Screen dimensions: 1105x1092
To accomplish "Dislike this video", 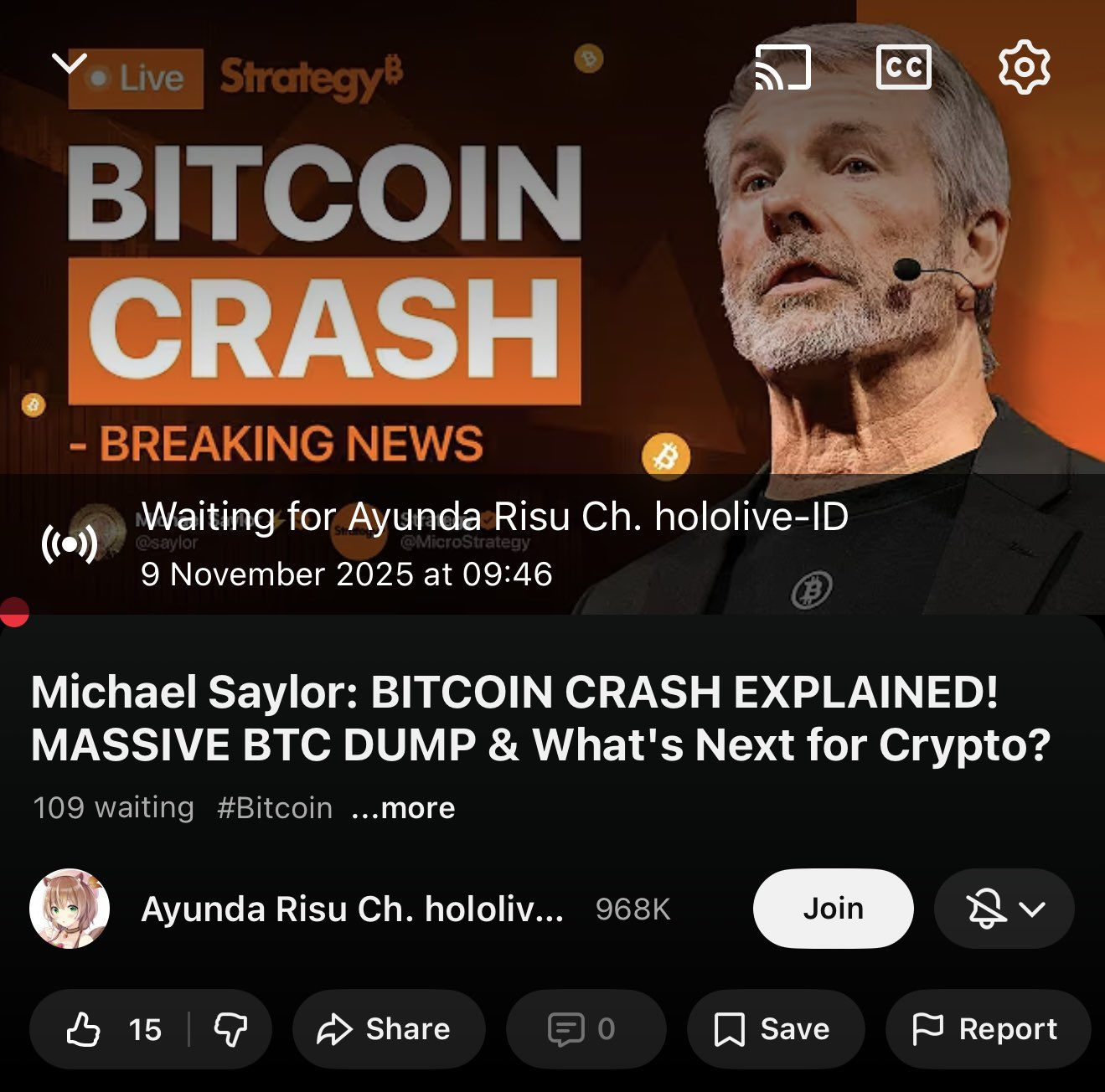I will click(x=230, y=1029).
